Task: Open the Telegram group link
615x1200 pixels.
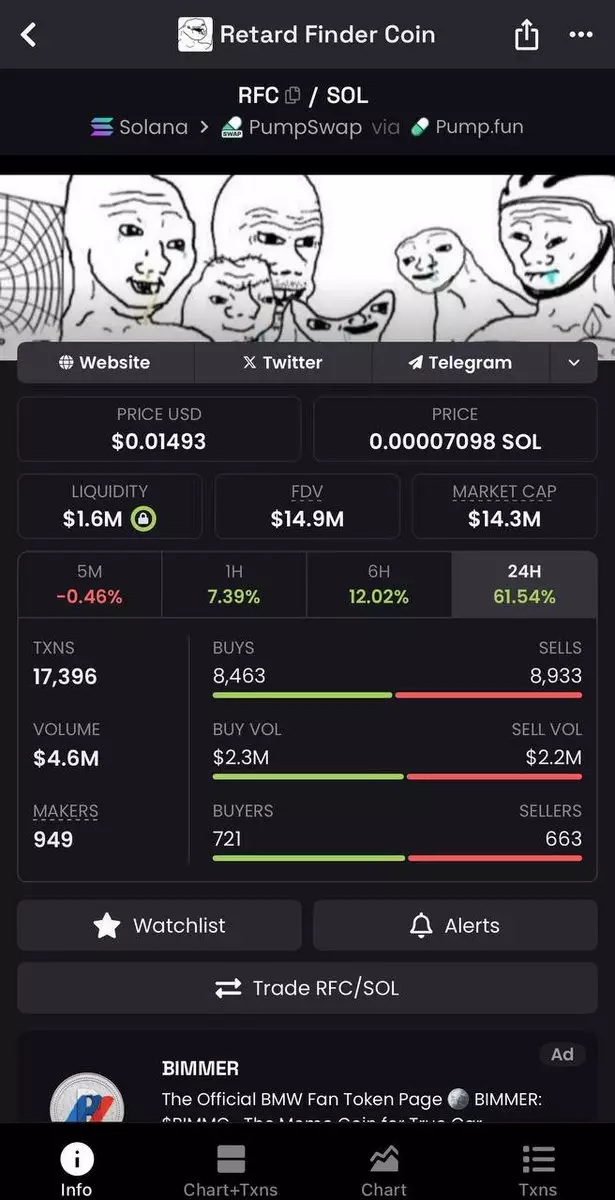Action: click(461, 363)
